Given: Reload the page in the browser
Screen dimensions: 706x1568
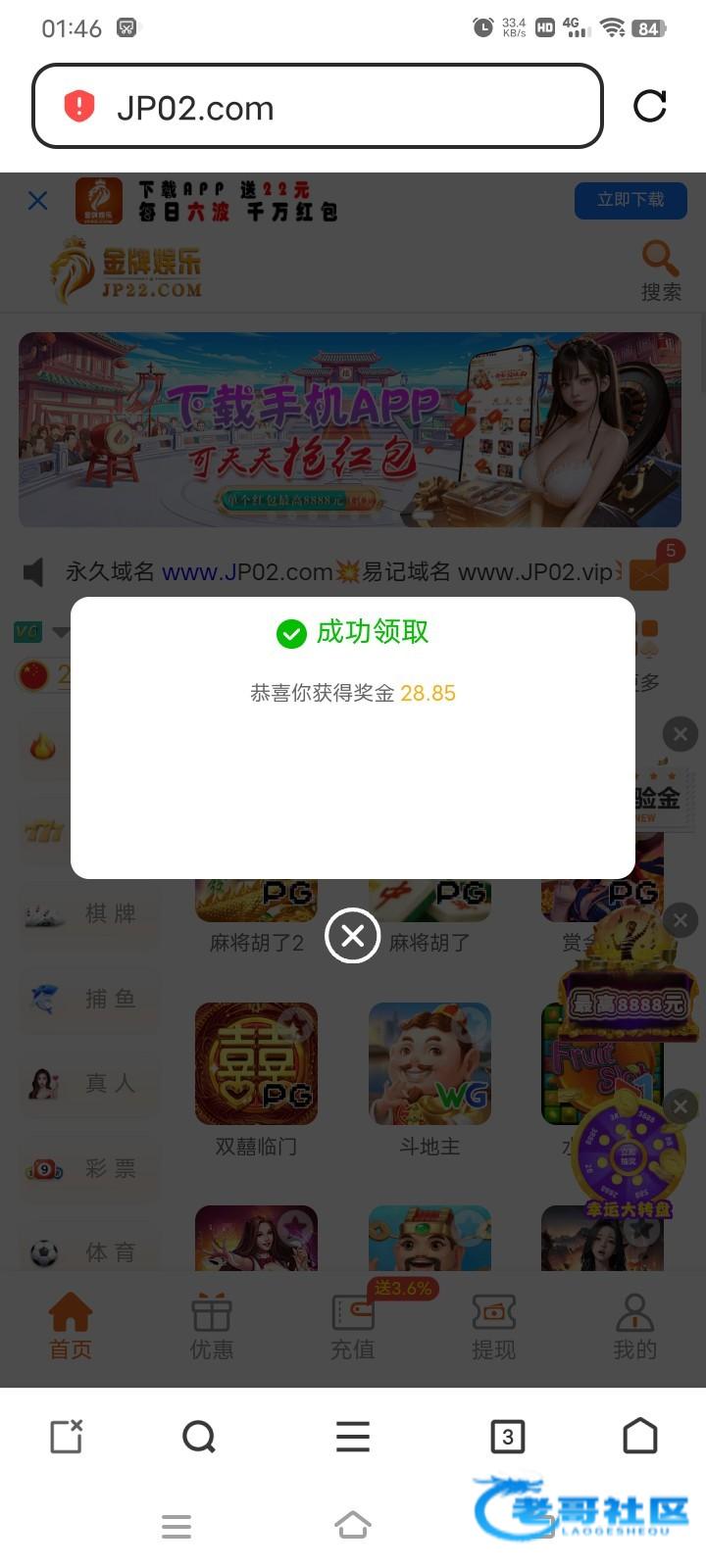Looking at the screenshot, I should click(x=649, y=106).
